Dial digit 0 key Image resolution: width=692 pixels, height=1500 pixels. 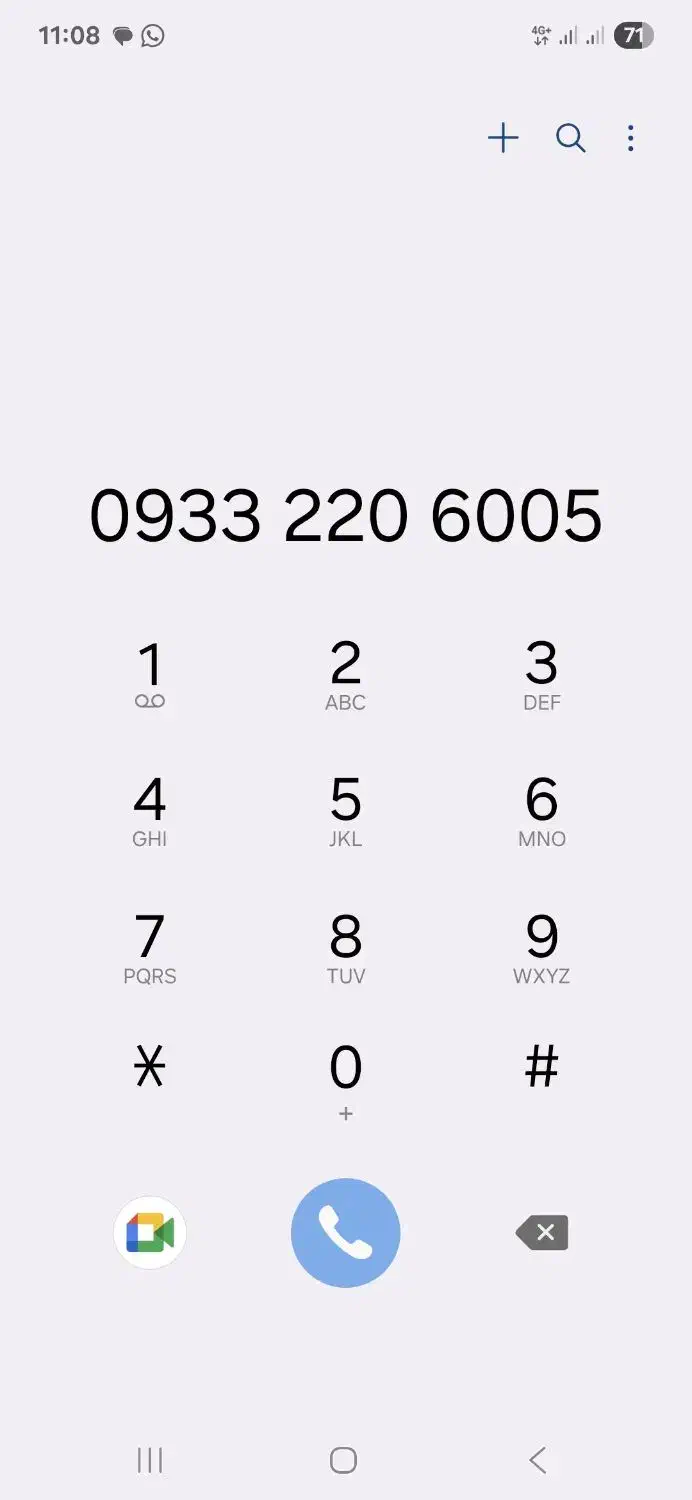tap(346, 1082)
